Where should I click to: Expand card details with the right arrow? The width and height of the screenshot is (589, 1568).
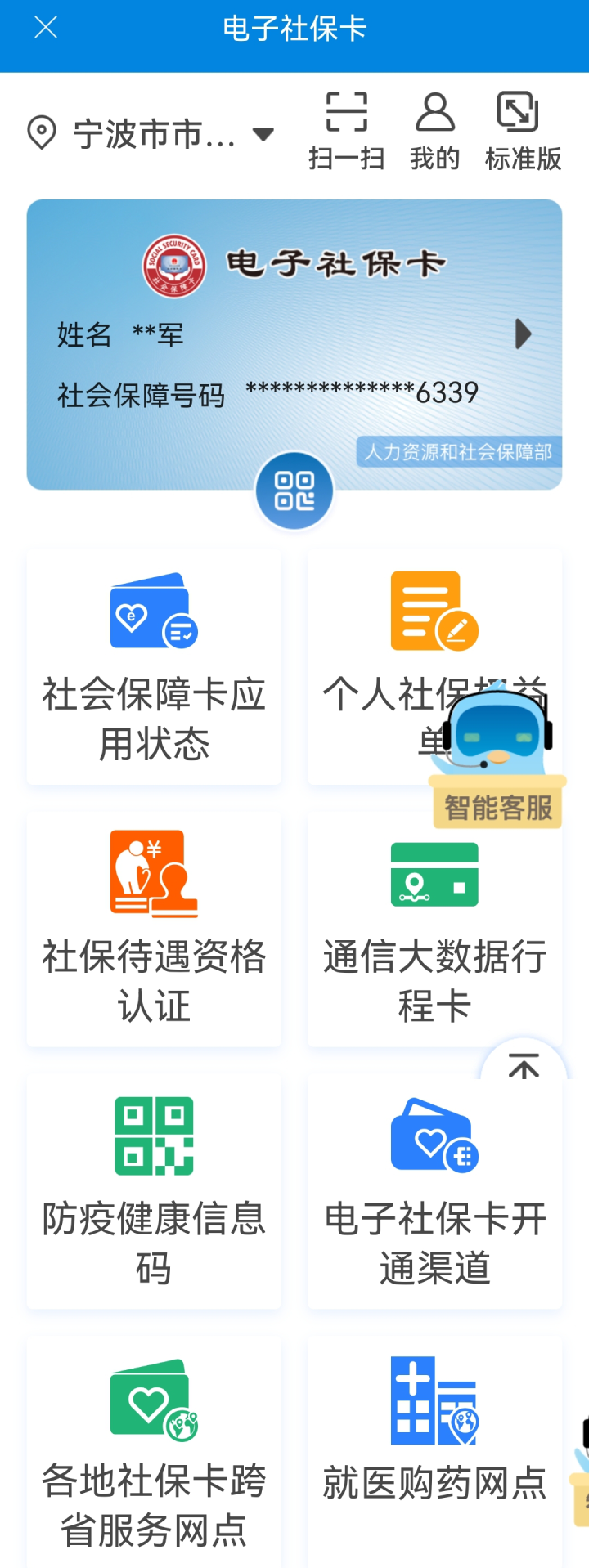(524, 334)
